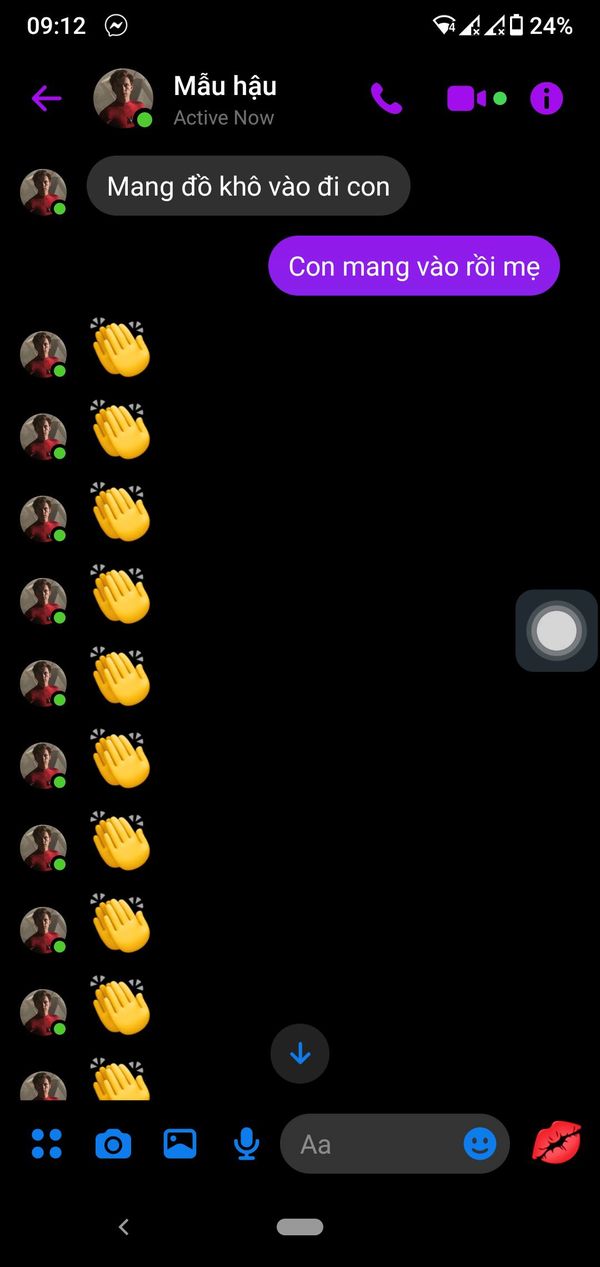Image resolution: width=600 pixels, height=1267 pixels.
Task: Start a voice call with Mẫu hậu
Action: [386, 98]
